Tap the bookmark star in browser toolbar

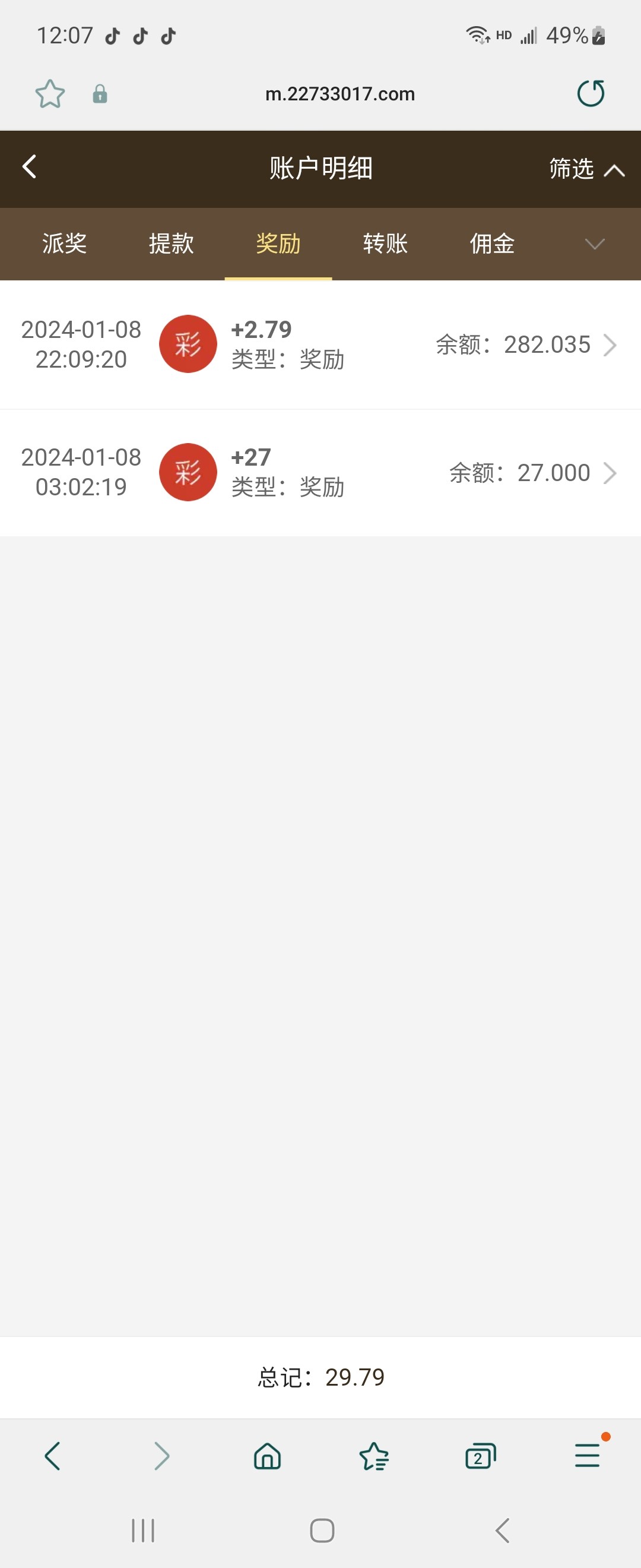coord(50,94)
